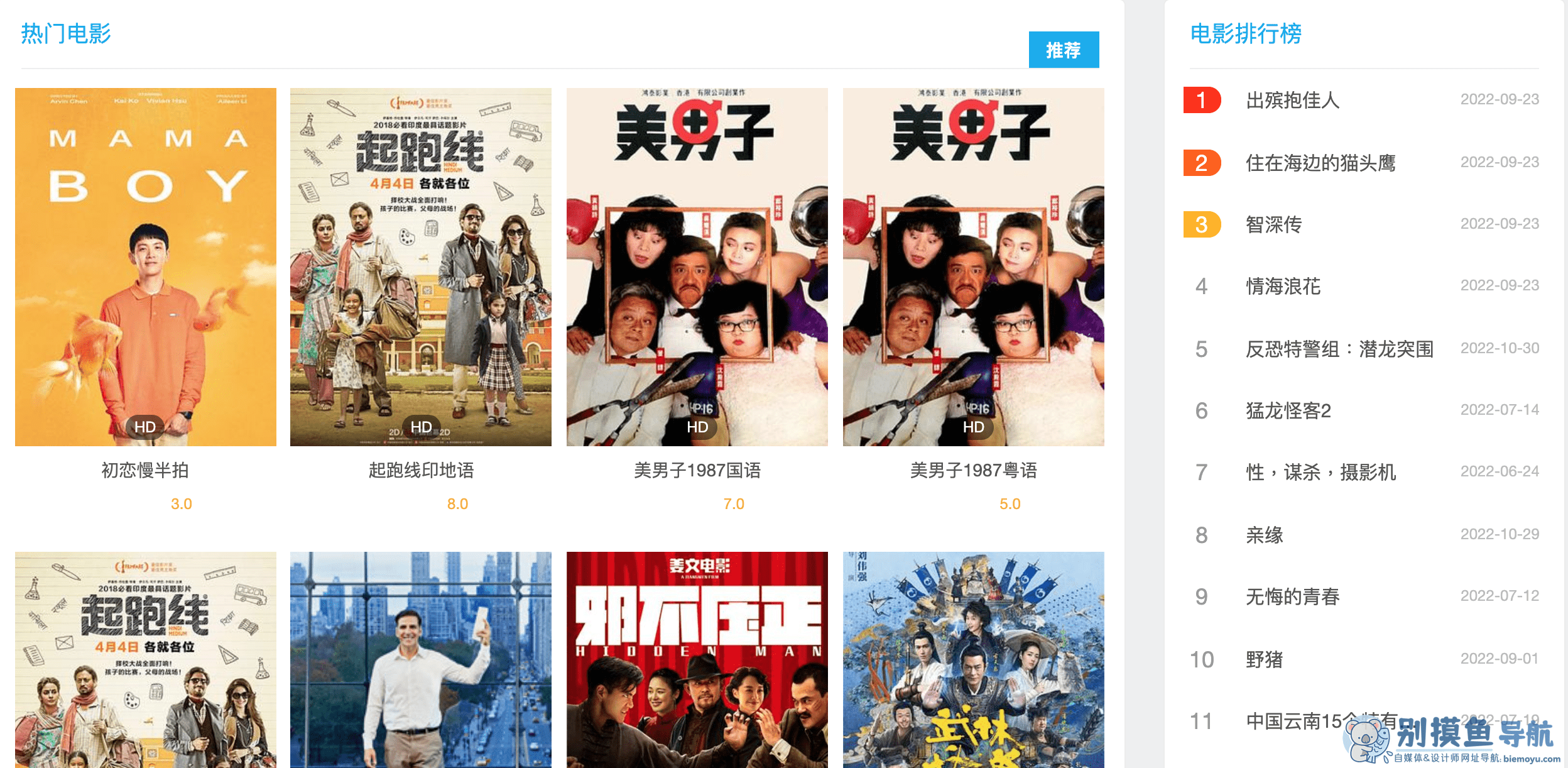
Task: View ranking item 智深传
Action: (x=1273, y=224)
